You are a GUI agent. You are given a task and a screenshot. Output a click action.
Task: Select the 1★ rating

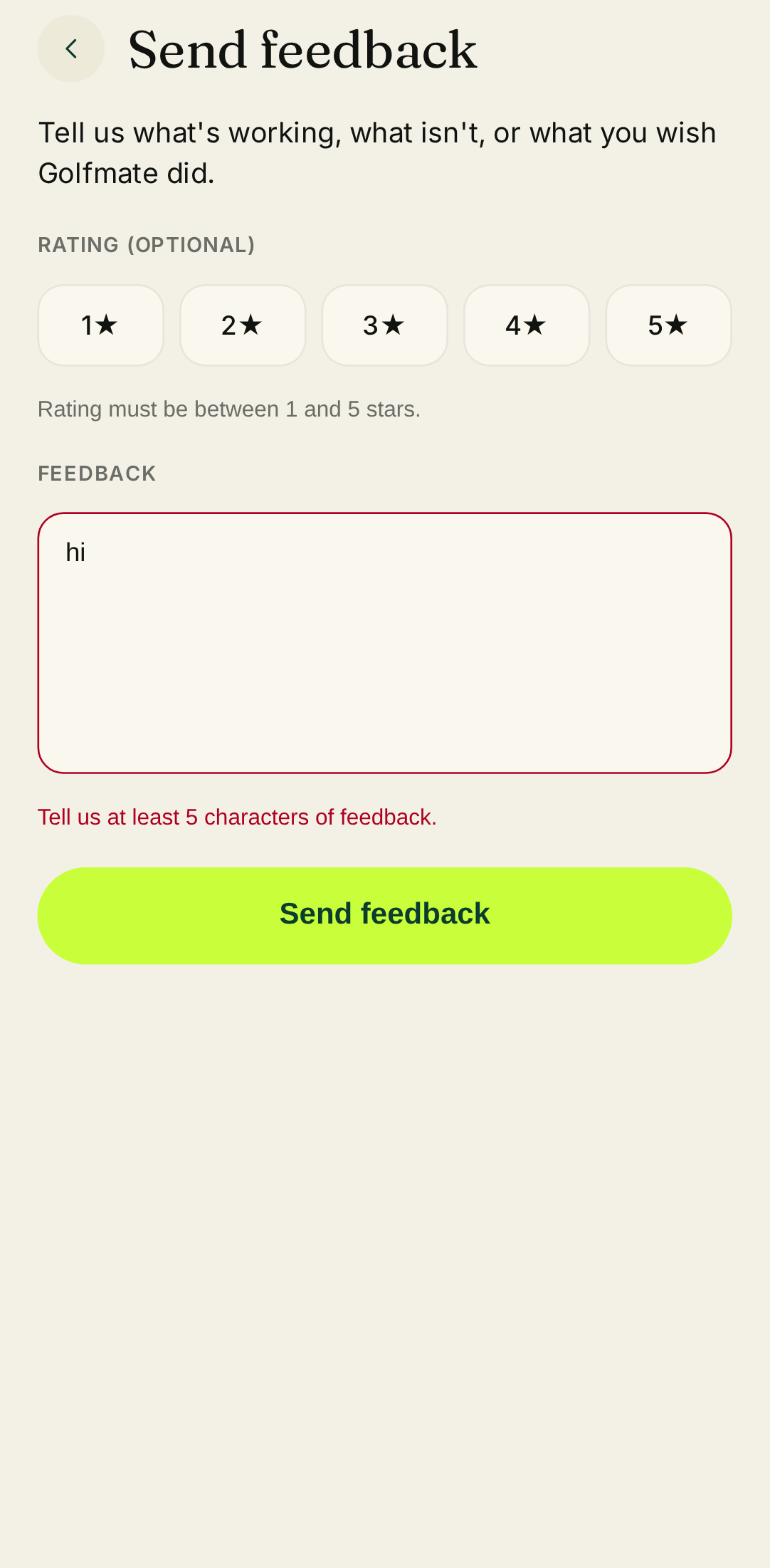click(x=100, y=325)
